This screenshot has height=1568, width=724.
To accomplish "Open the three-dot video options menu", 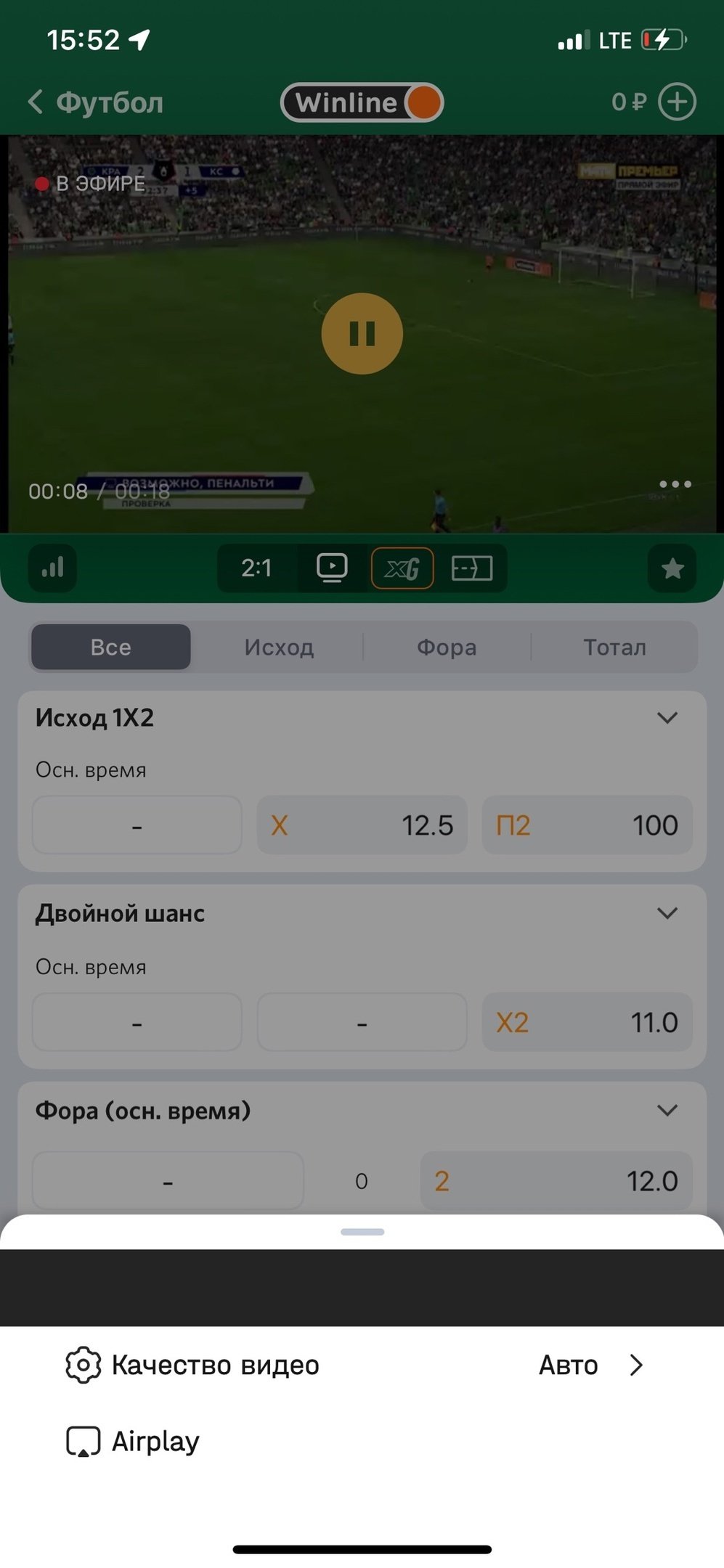I will pos(675,484).
